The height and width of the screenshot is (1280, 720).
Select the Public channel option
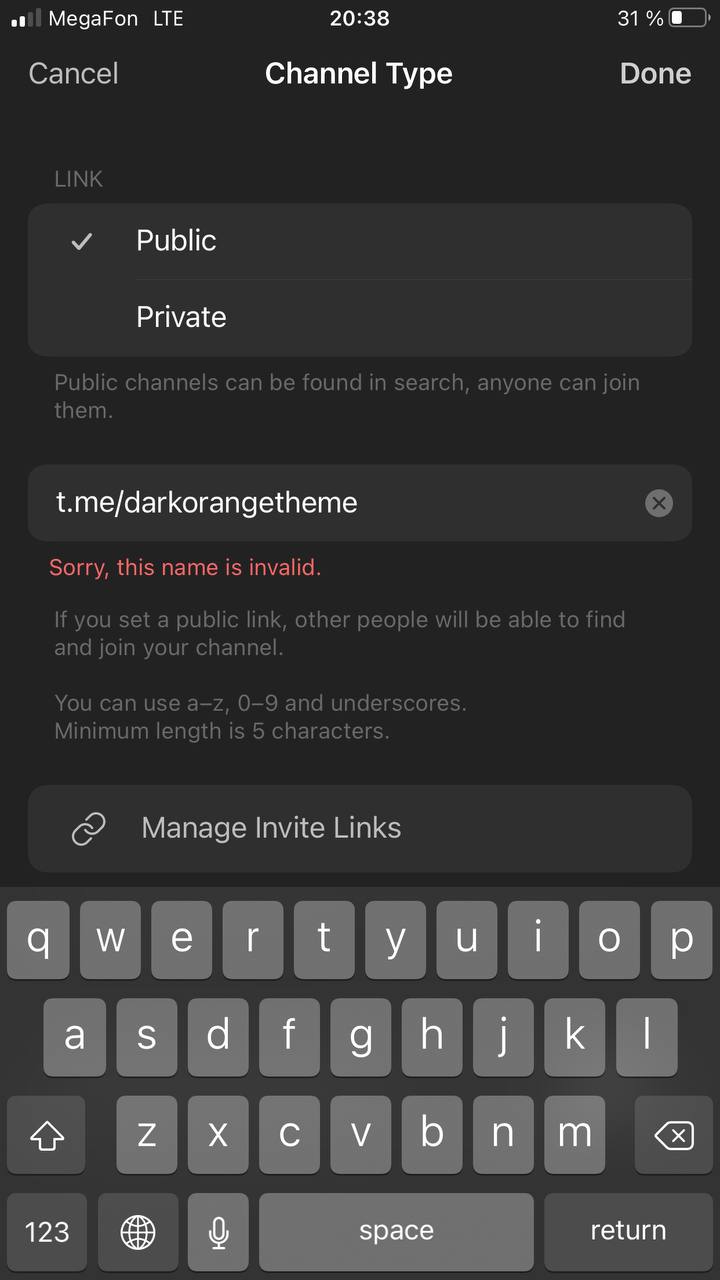360,241
